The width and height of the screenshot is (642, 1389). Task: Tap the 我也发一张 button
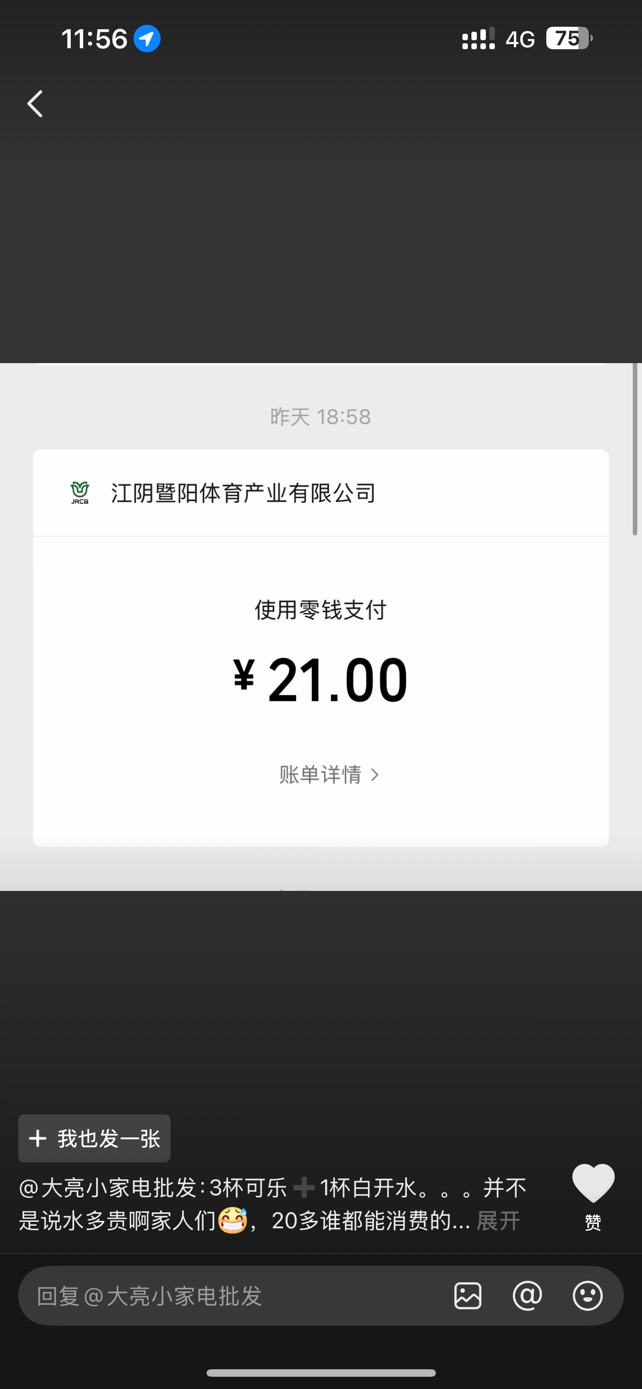(95, 1138)
